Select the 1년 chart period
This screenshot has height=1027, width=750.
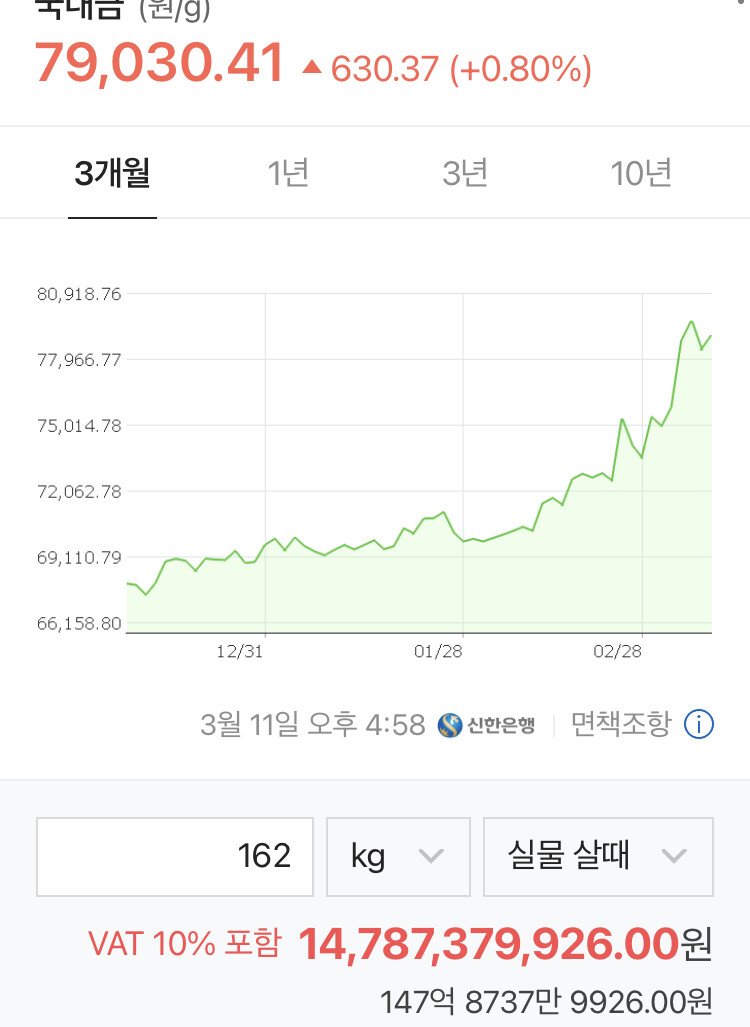(x=288, y=174)
